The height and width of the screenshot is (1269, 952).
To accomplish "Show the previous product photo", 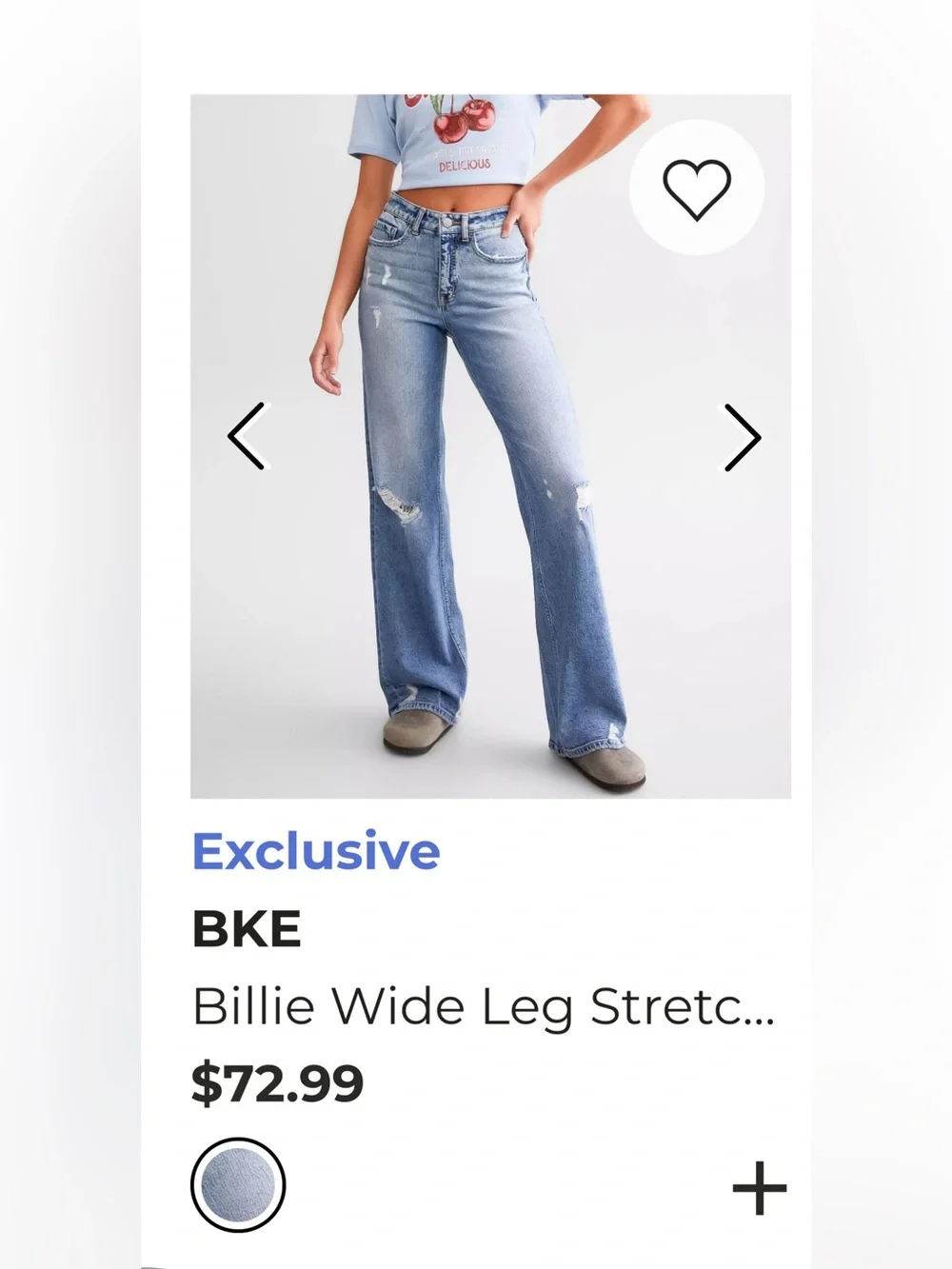I will point(248,436).
